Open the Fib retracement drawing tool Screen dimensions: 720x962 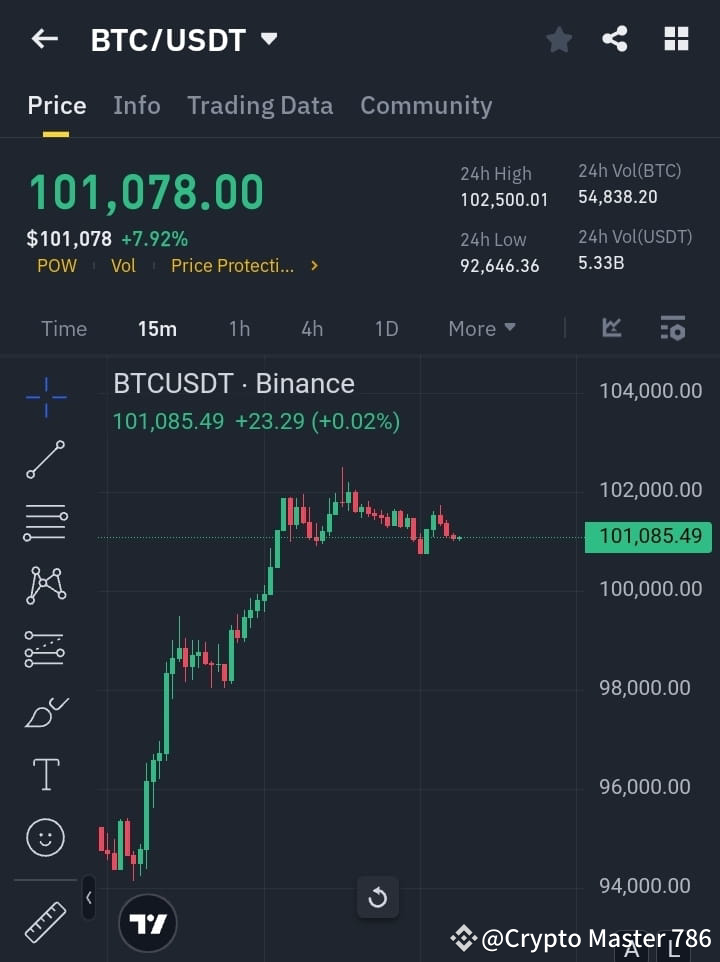coord(45,523)
